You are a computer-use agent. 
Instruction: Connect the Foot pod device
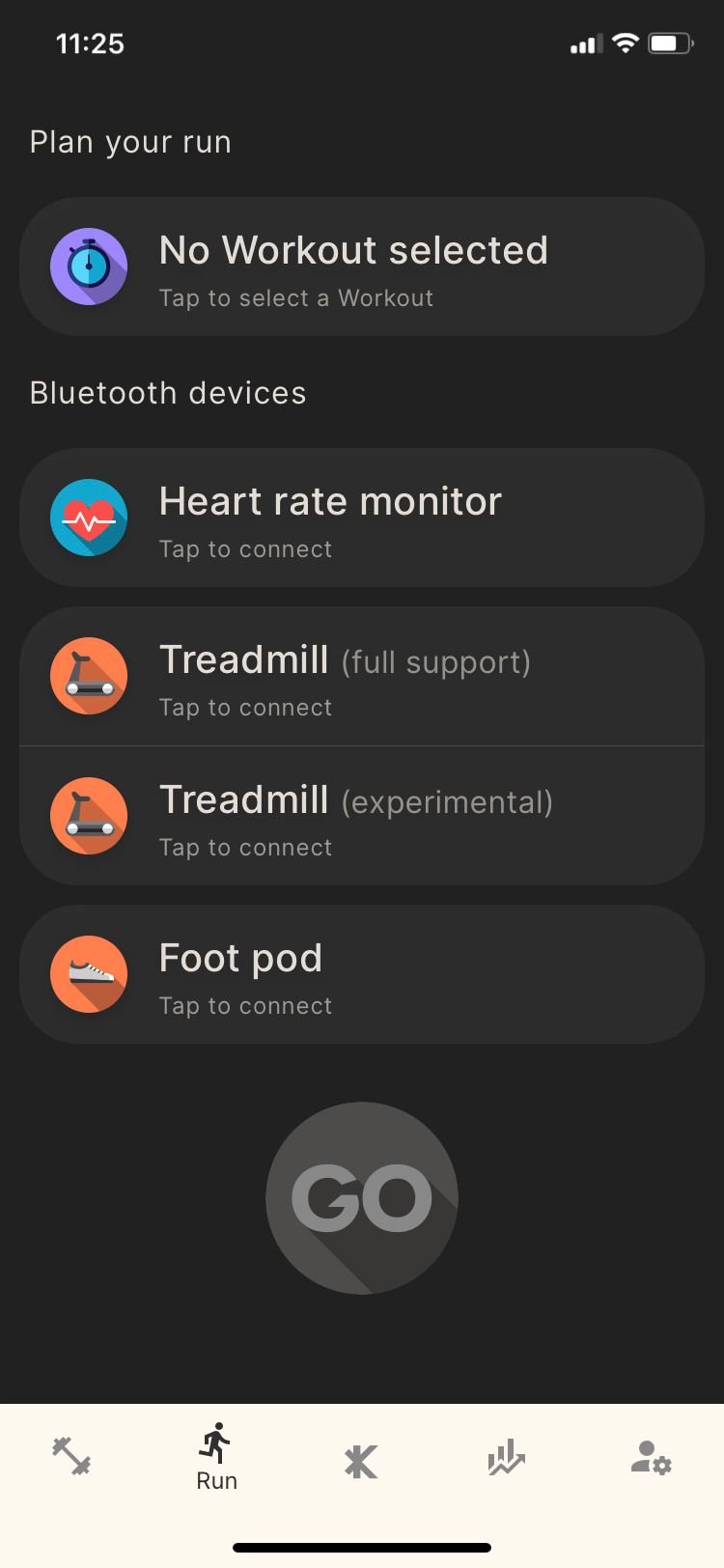[x=362, y=974]
